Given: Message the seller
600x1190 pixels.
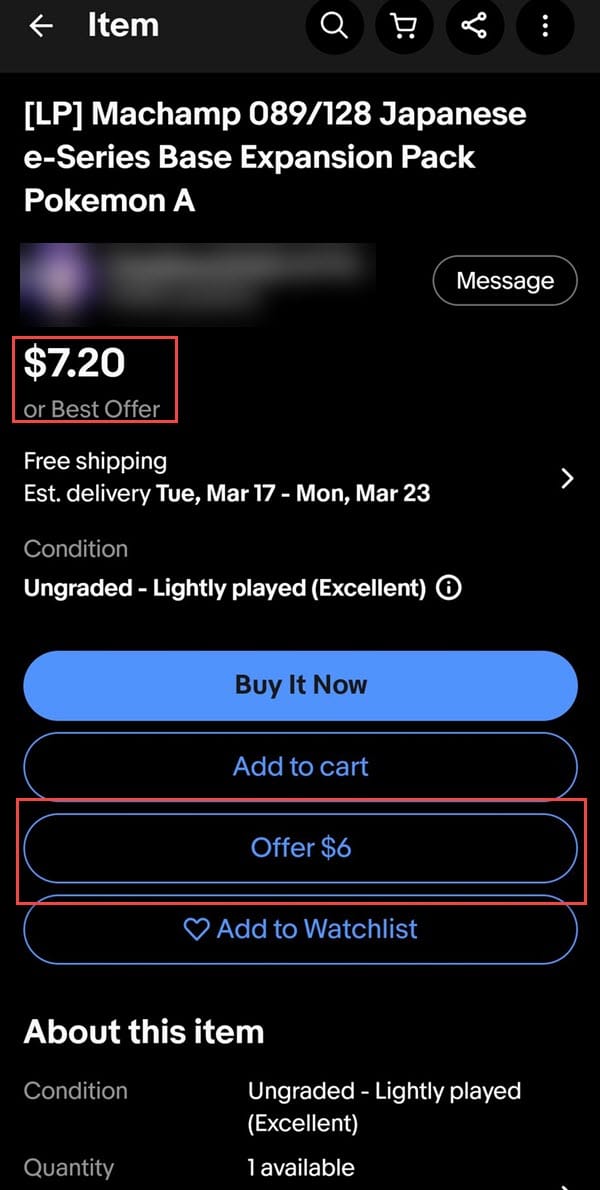Looking at the screenshot, I should click(504, 281).
